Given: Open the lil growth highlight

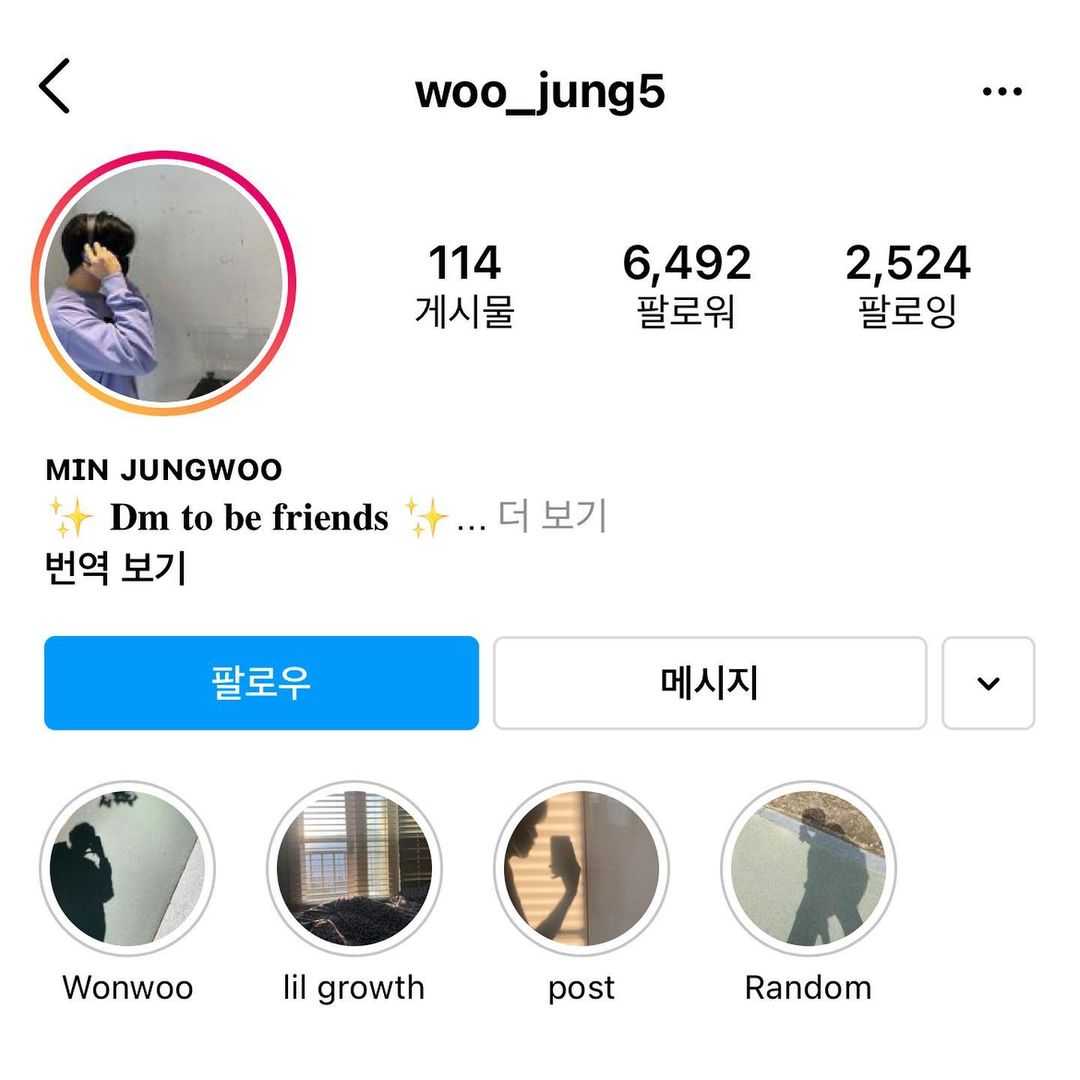Looking at the screenshot, I should 354,868.
